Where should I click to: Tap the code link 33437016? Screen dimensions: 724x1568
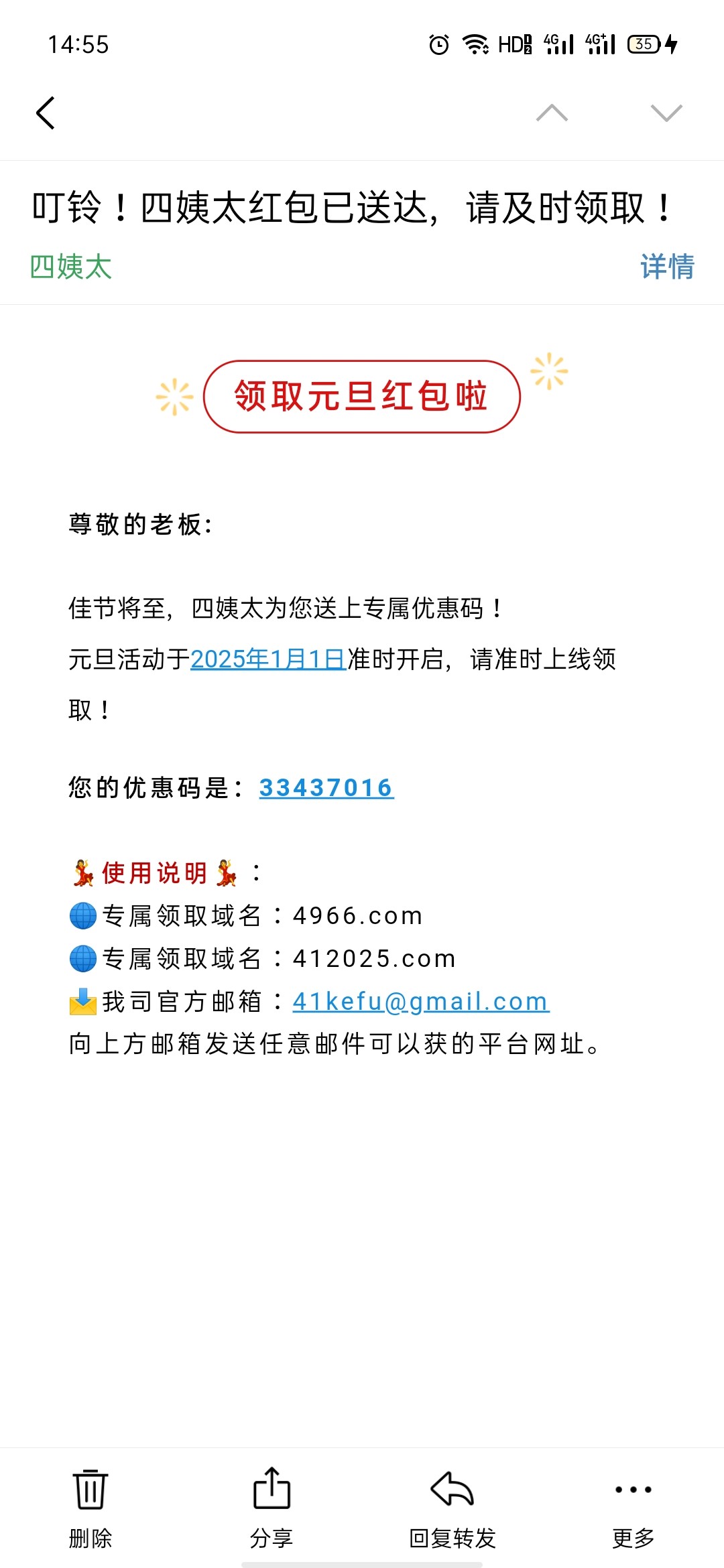pos(326,788)
